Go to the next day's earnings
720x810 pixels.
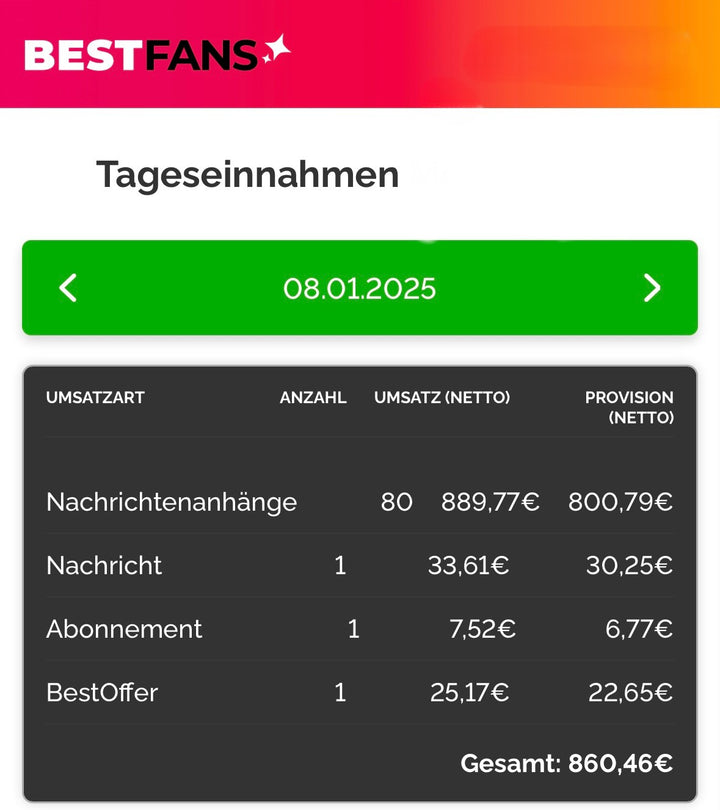click(x=651, y=289)
